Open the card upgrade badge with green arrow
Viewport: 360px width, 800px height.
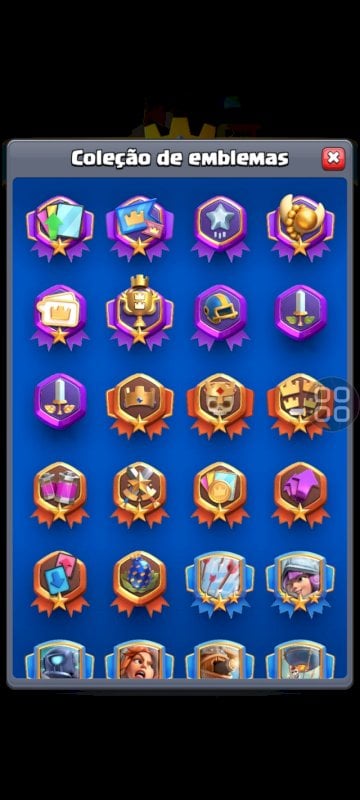tap(60, 227)
